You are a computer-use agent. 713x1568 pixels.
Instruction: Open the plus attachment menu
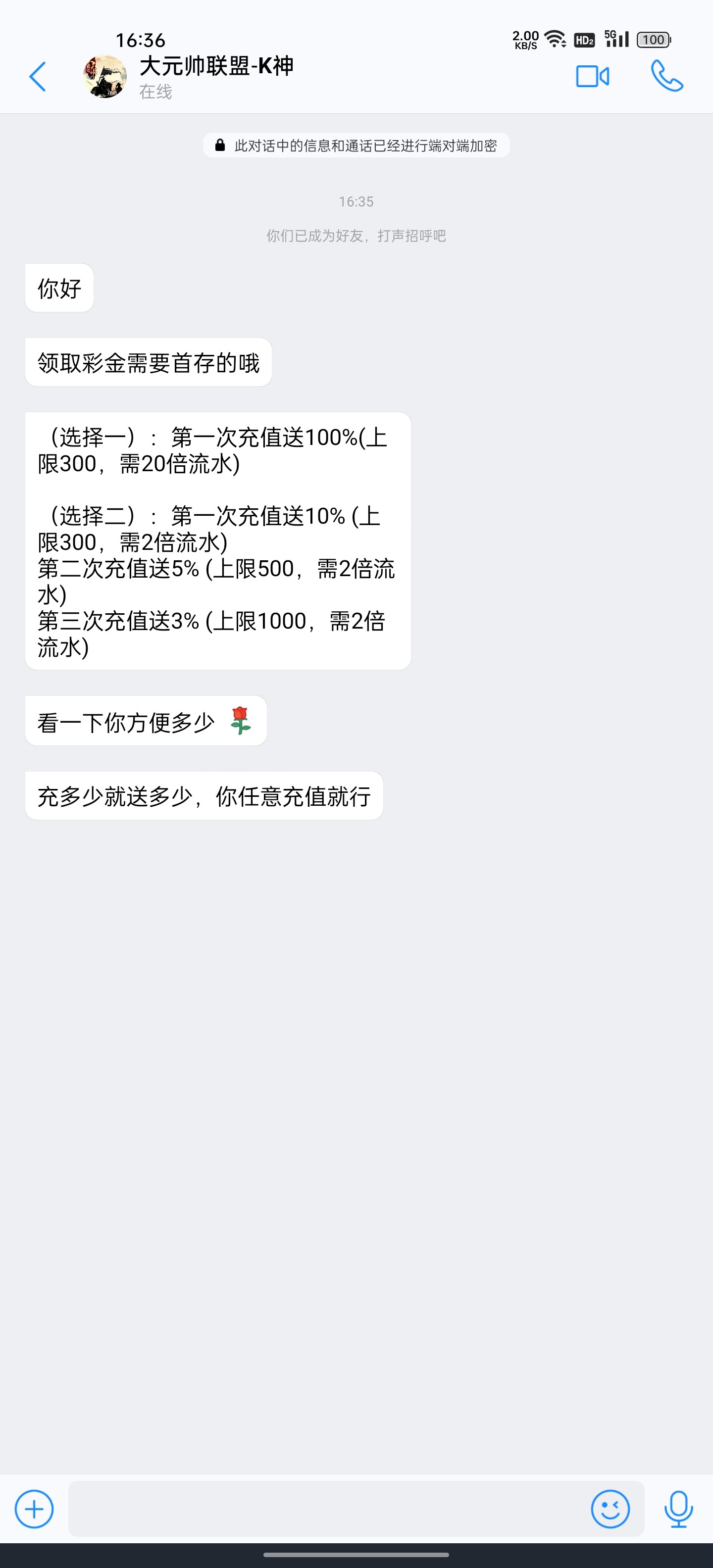click(x=34, y=1509)
